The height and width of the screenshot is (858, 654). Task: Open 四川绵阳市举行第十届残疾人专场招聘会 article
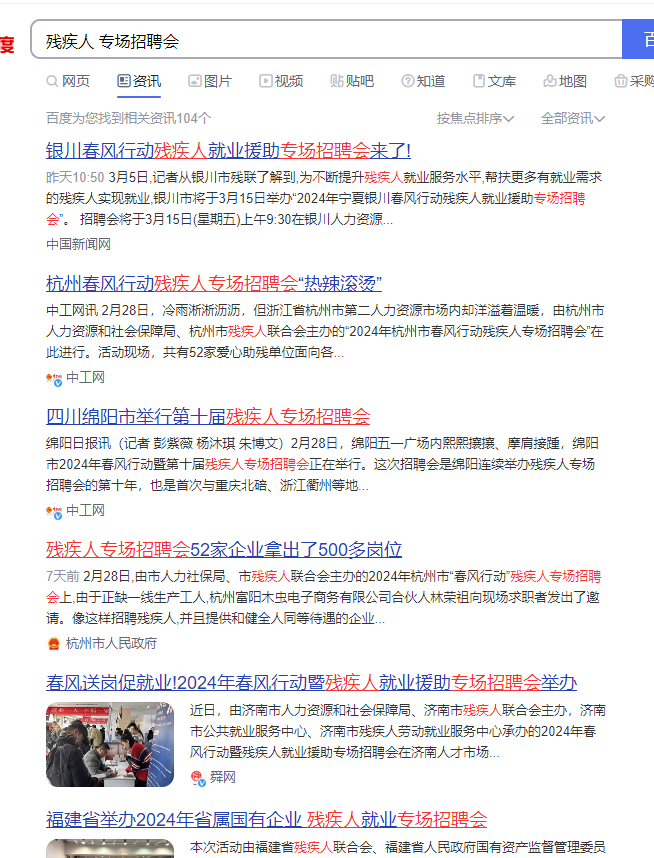pos(208,417)
